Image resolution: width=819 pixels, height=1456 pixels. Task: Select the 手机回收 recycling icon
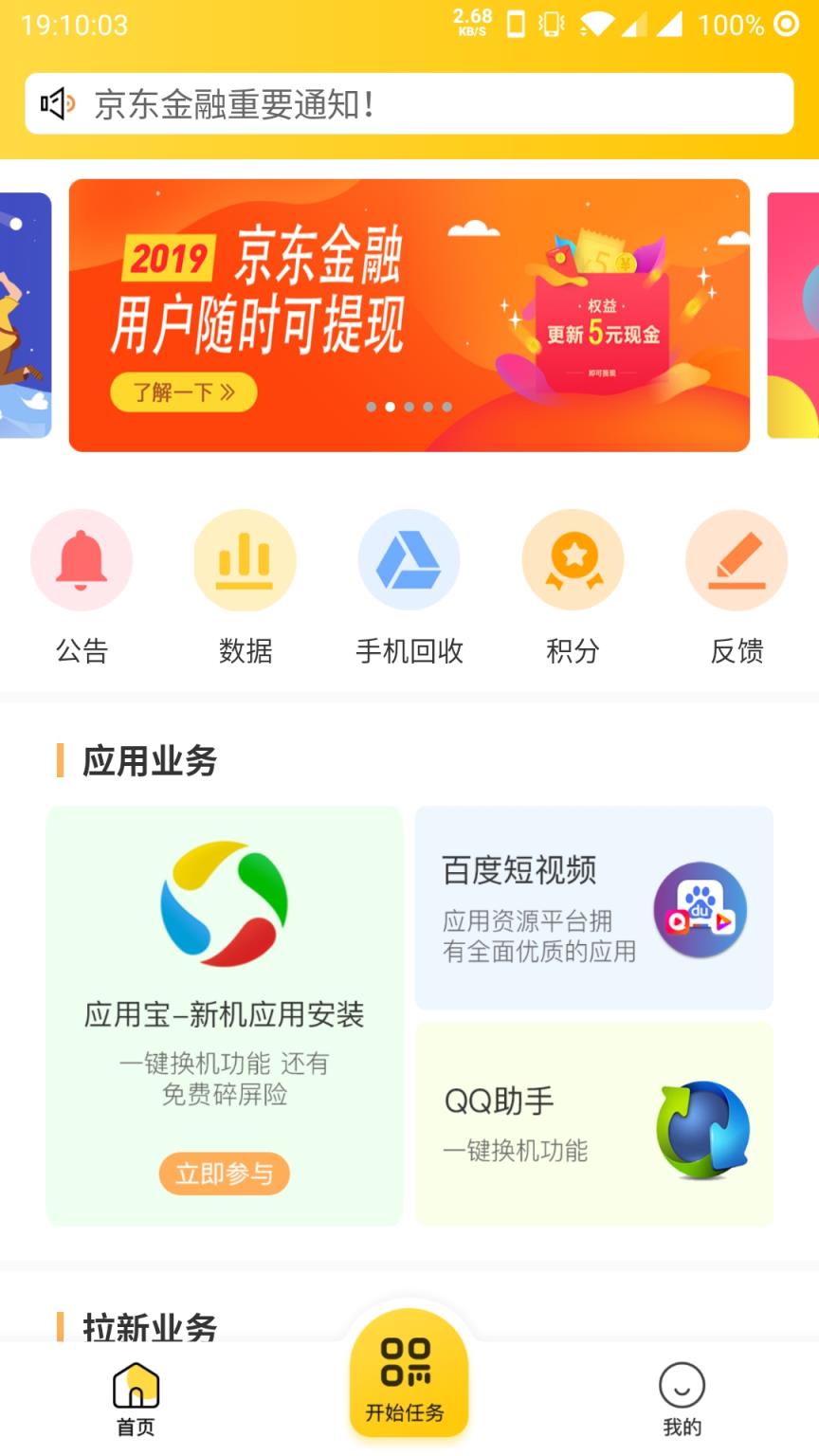tap(409, 560)
